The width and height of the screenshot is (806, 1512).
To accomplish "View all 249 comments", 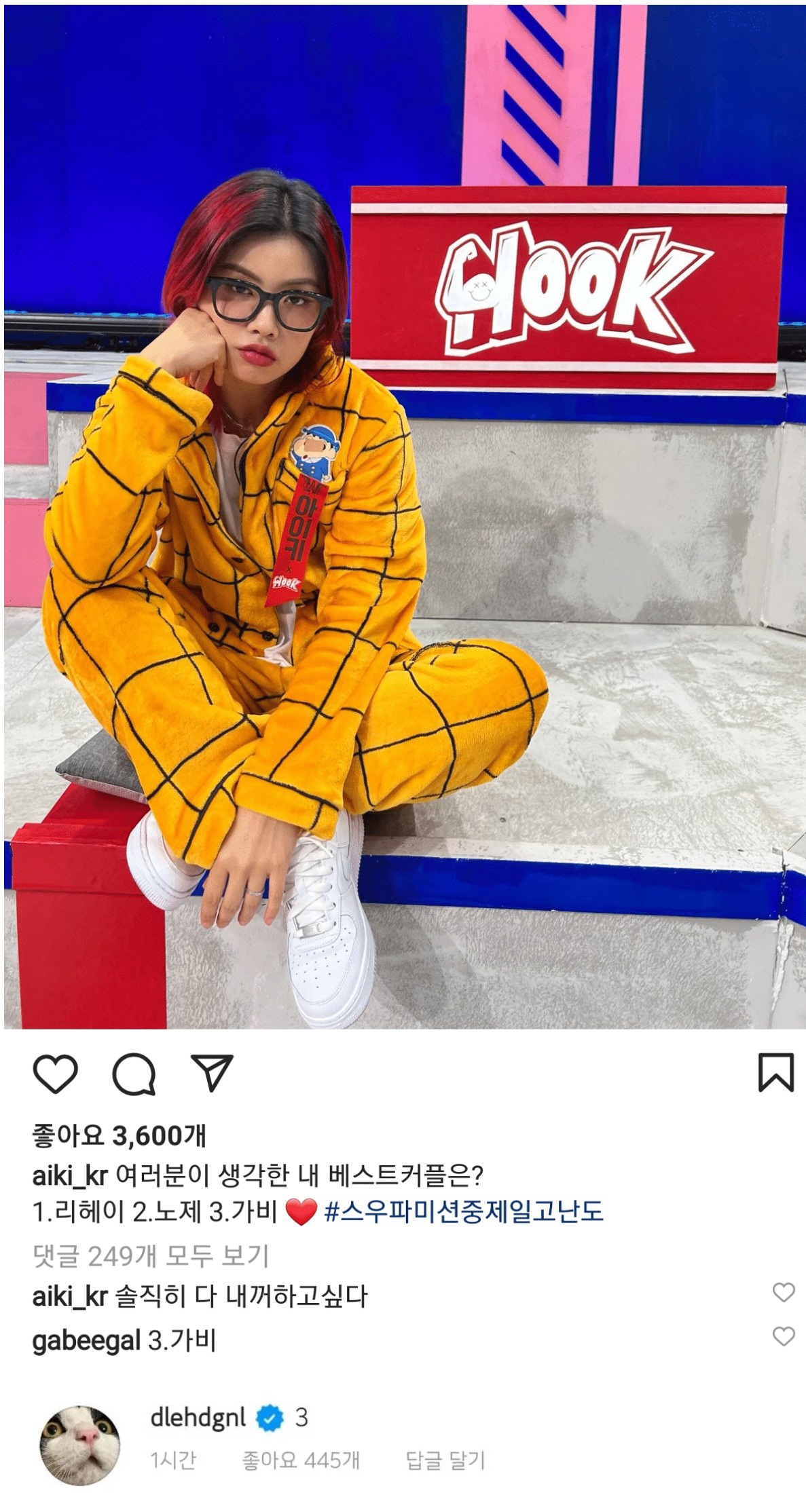I will (151, 1256).
